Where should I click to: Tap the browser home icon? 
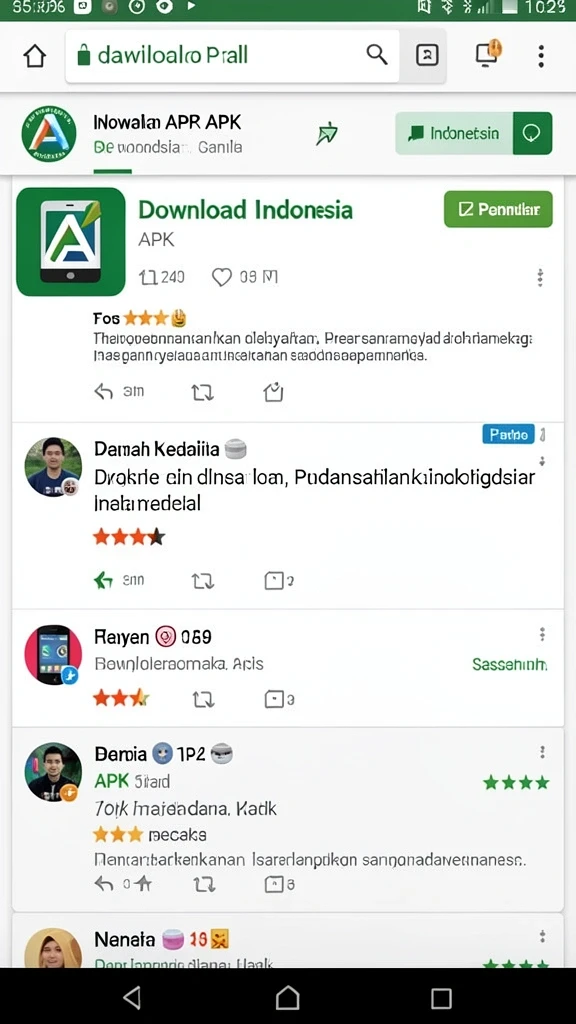(x=35, y=56)
